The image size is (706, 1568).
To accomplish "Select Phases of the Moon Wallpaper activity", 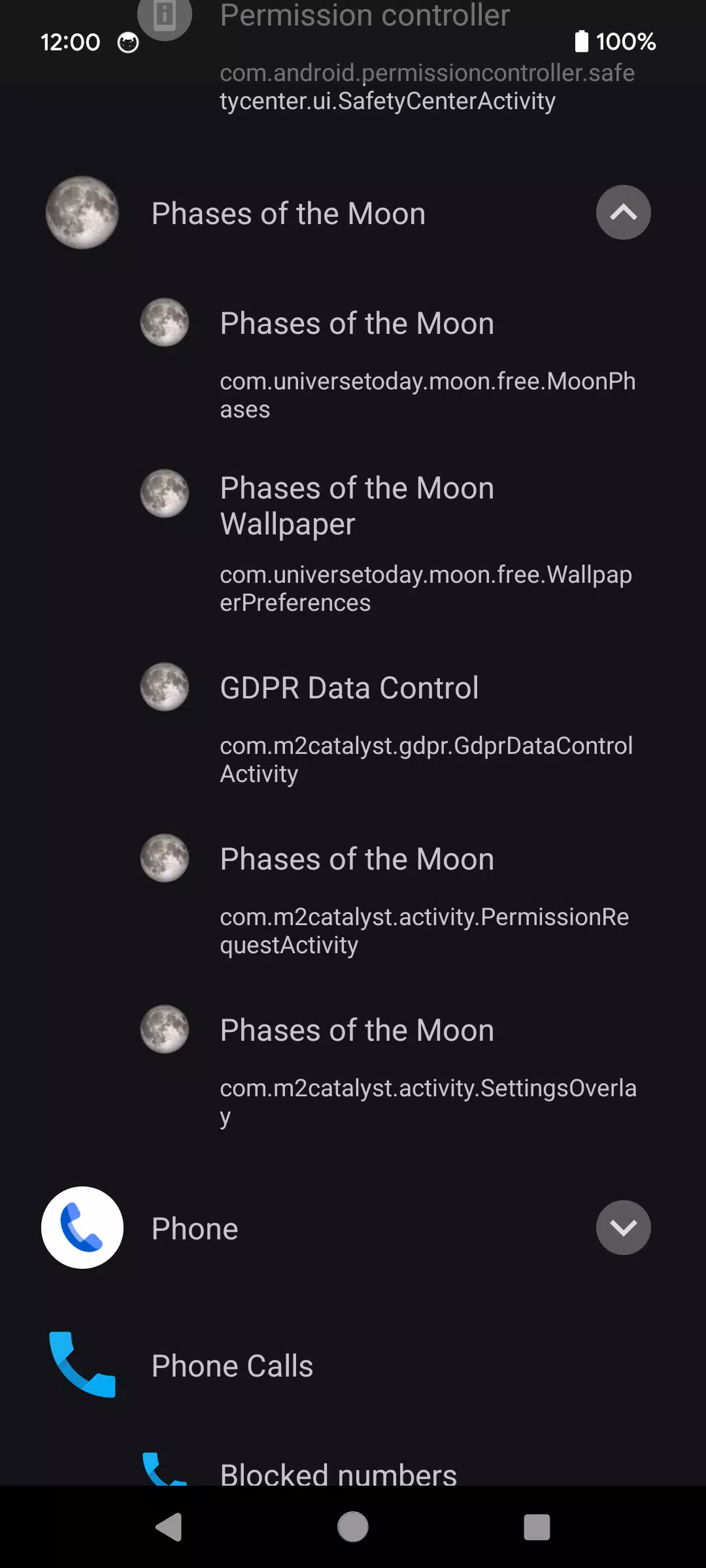I will (392, 542).
